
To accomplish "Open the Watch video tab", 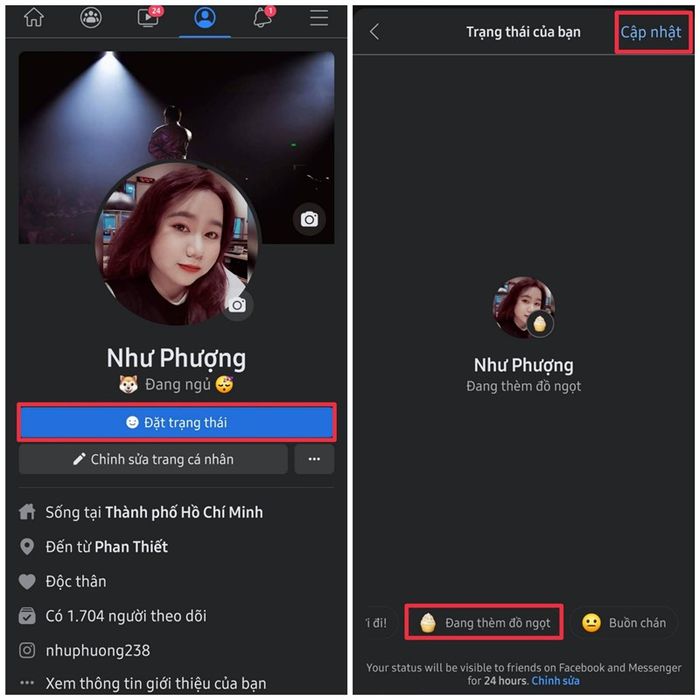I will click(148, 18).
